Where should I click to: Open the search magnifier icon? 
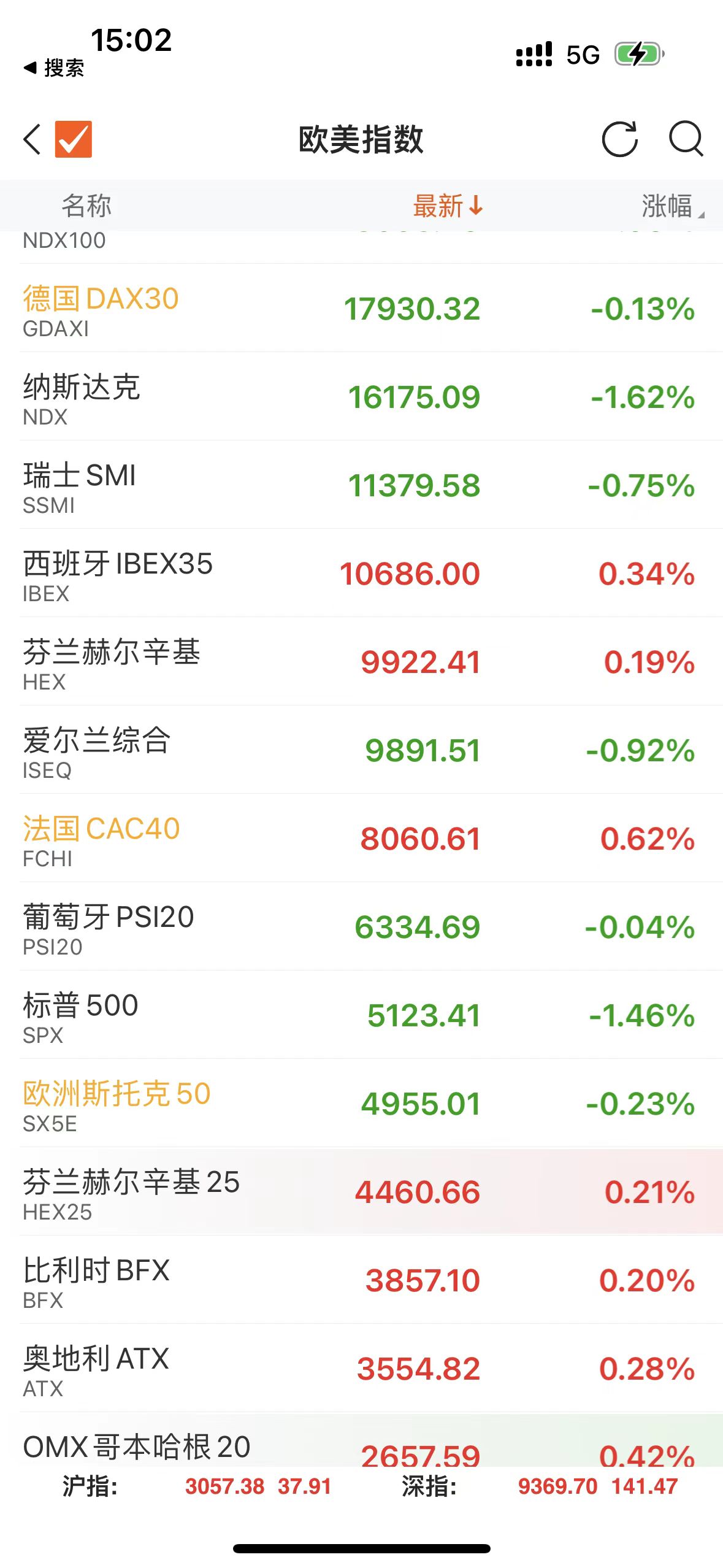[685, 139]
